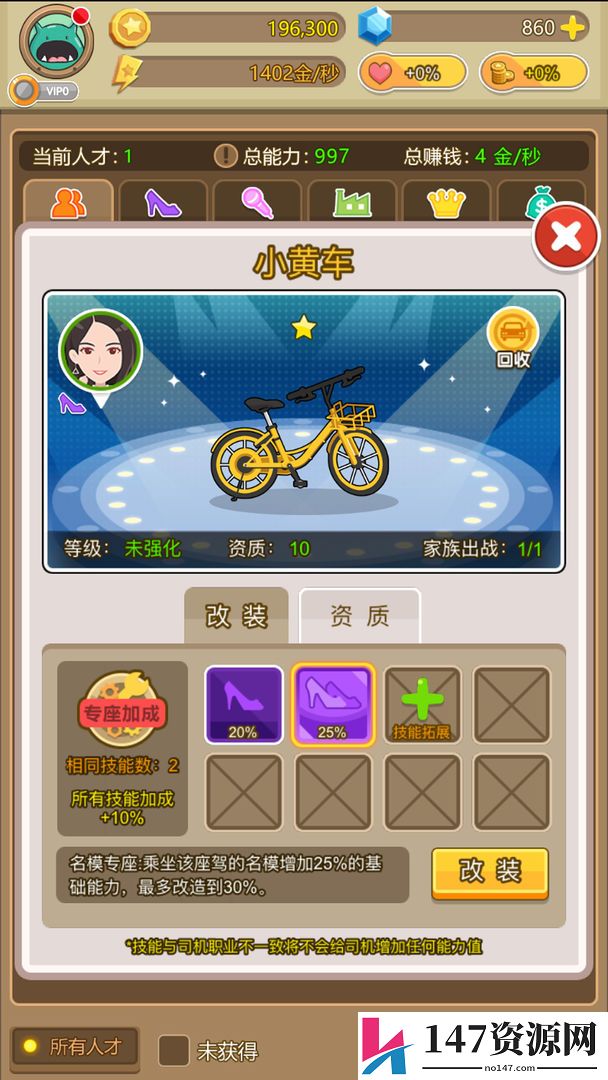Switch to the people category tab
Screen dimensions: 608x1080
[68, 202]
